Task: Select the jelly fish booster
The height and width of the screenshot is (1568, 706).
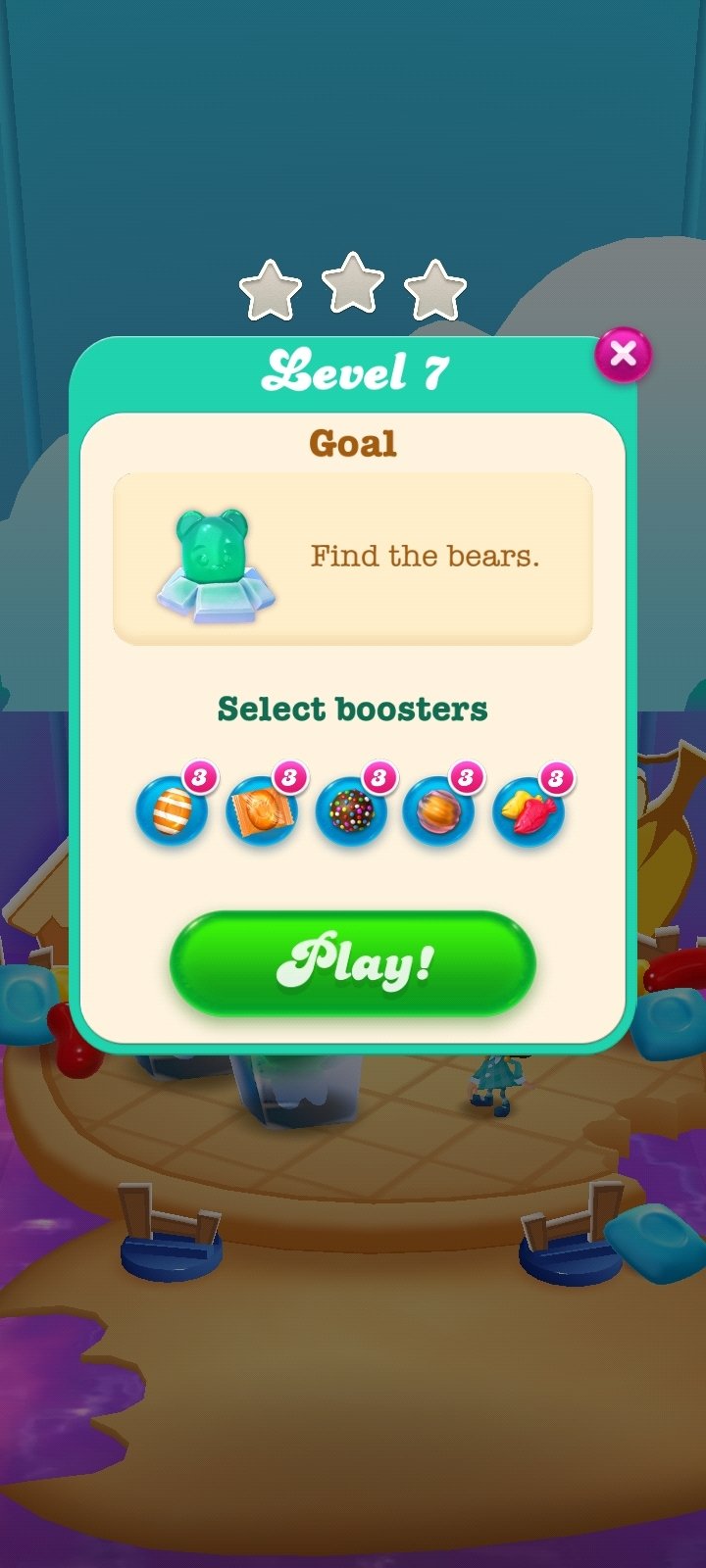Action: tap(529, 809)
